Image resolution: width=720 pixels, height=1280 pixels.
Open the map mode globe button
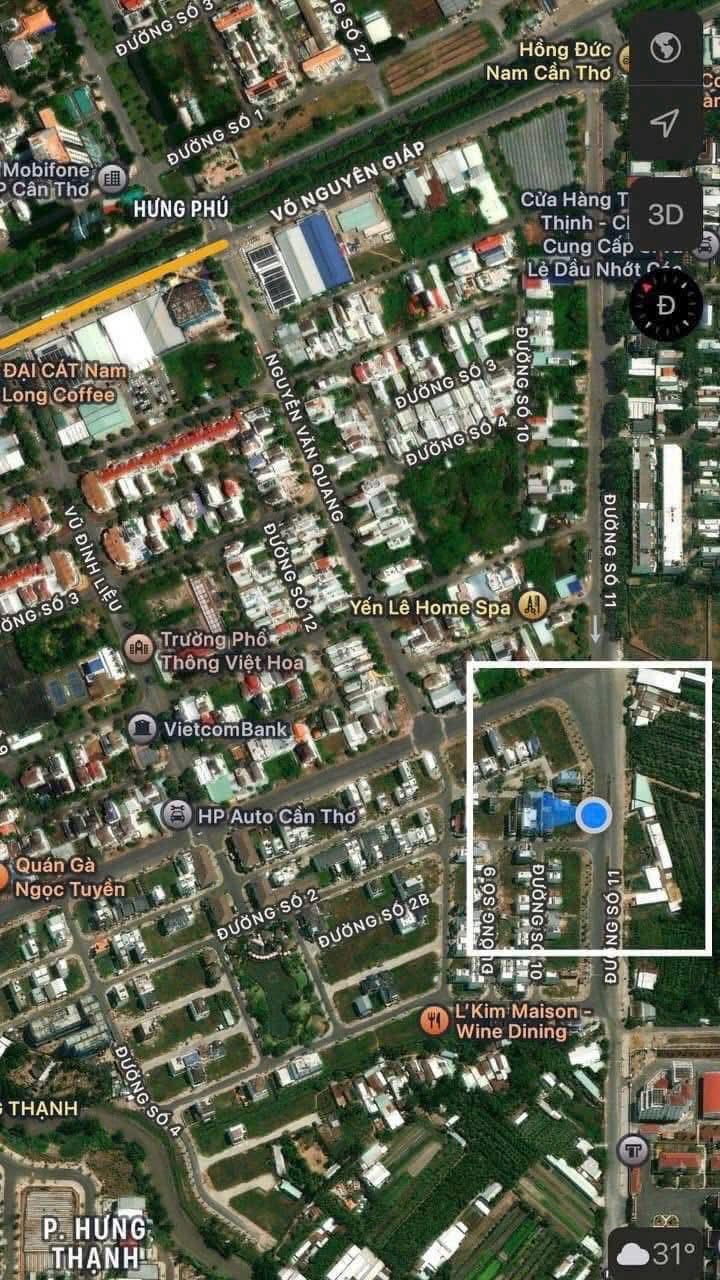tap(666, 47)
